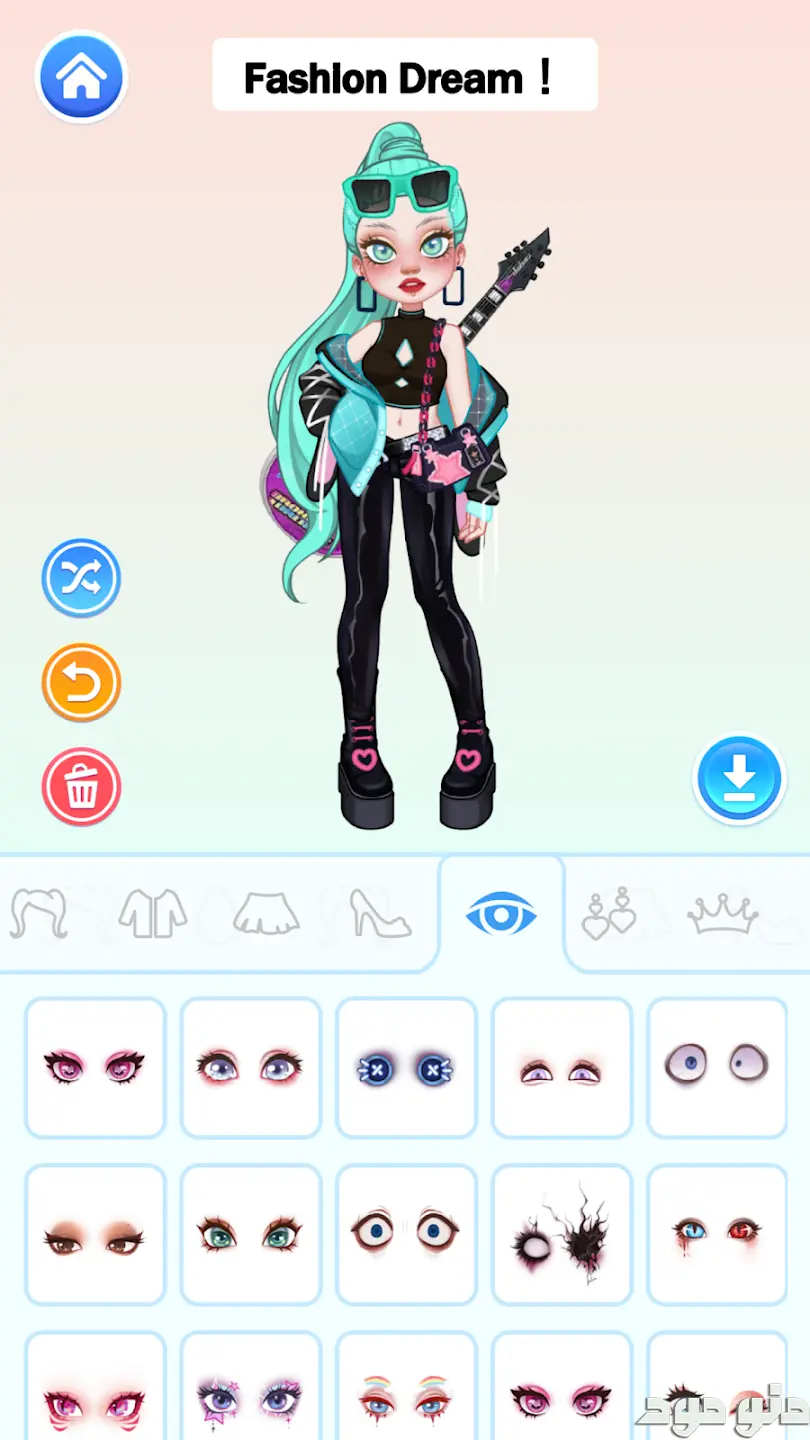Choose the blue button eyes
The width and height of the screenshot is (810, 1440).
tap(406, 1068)
